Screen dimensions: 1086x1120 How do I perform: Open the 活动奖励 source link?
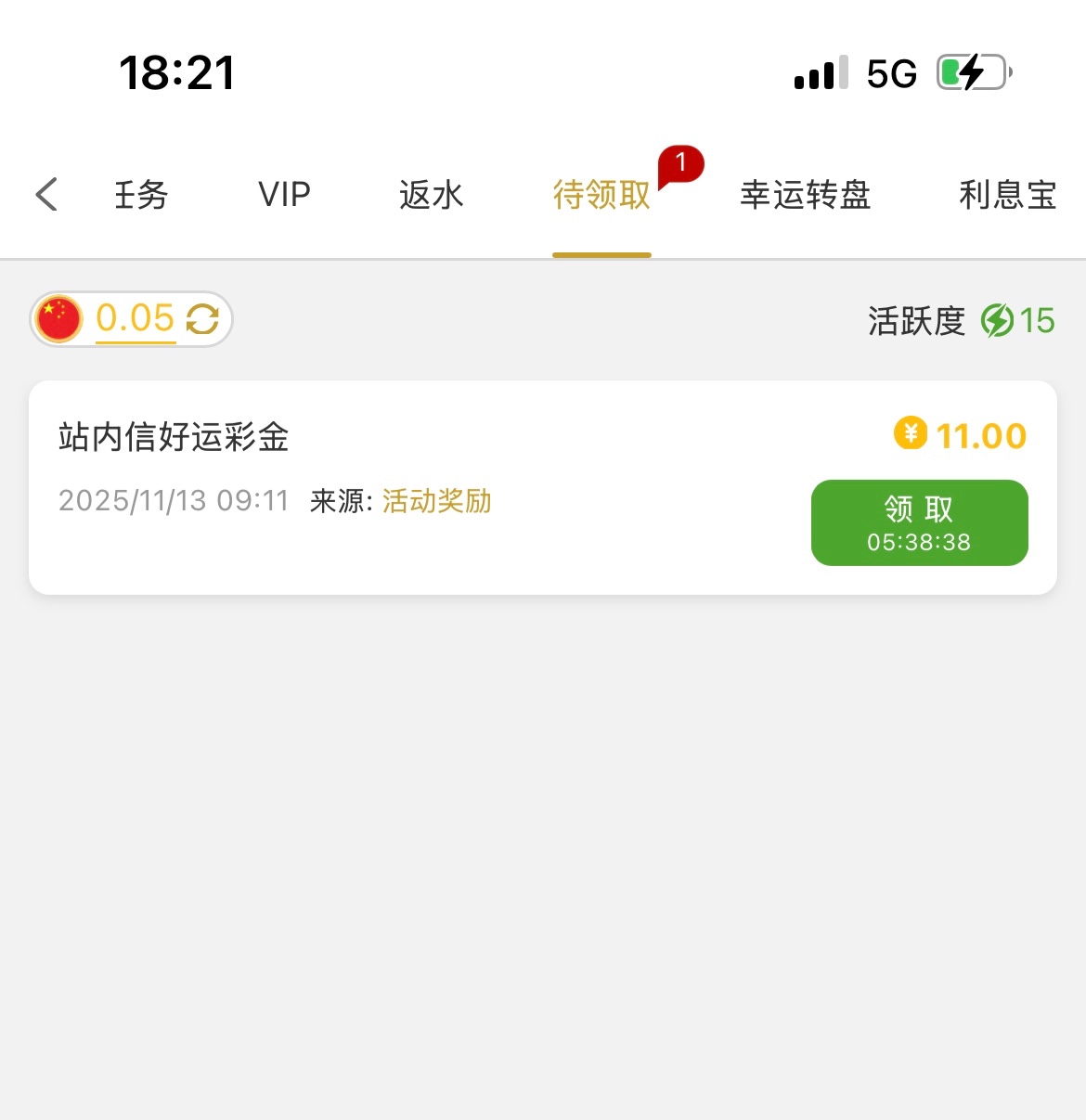[436, 501]
